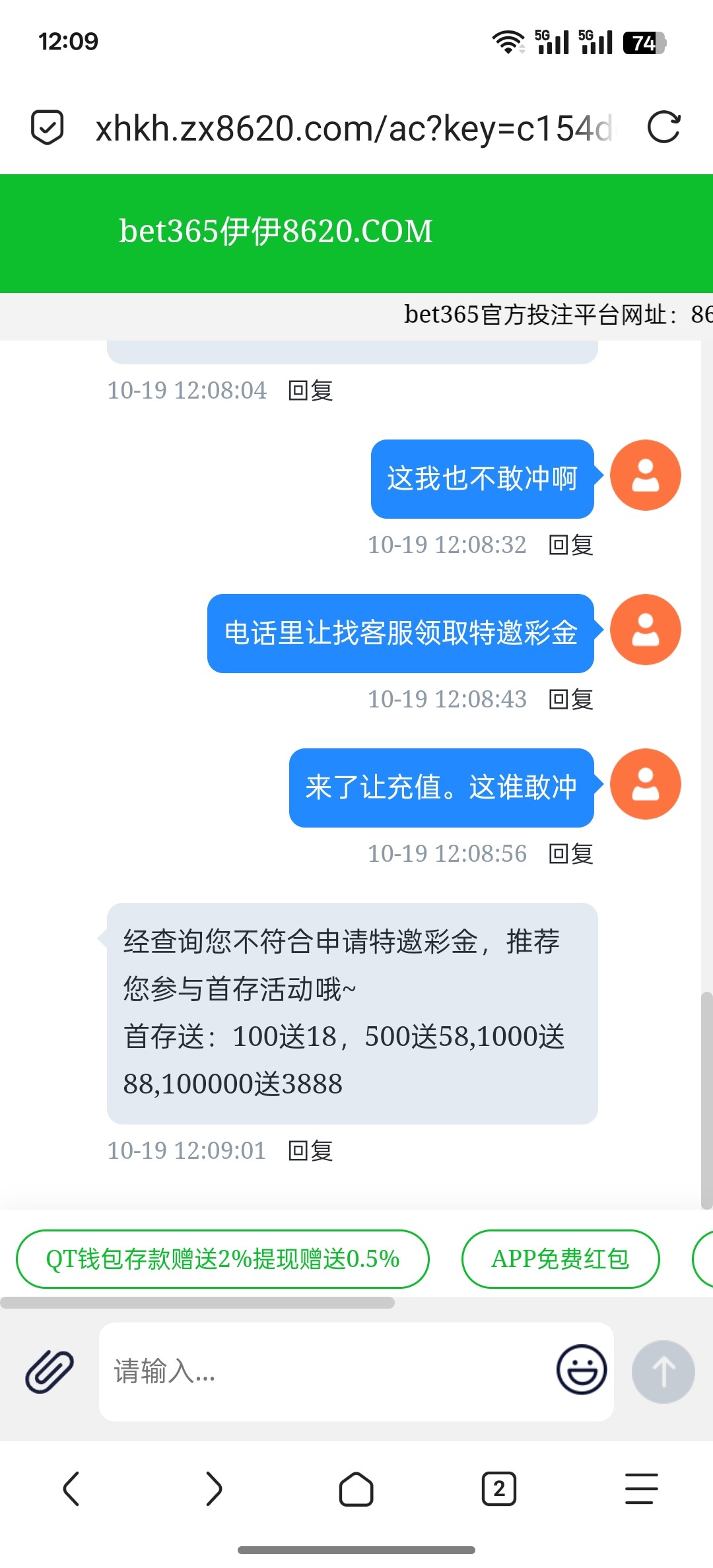Focus the 请输入 message input field
The image size is (713, 1568).
(323, 1371)
